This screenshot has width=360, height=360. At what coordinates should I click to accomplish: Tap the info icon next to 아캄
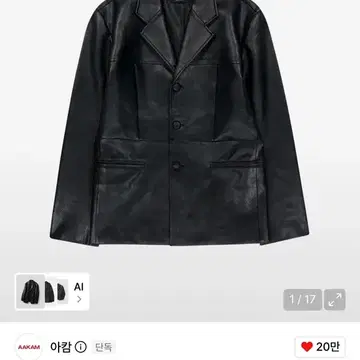(x=80, y=347)
